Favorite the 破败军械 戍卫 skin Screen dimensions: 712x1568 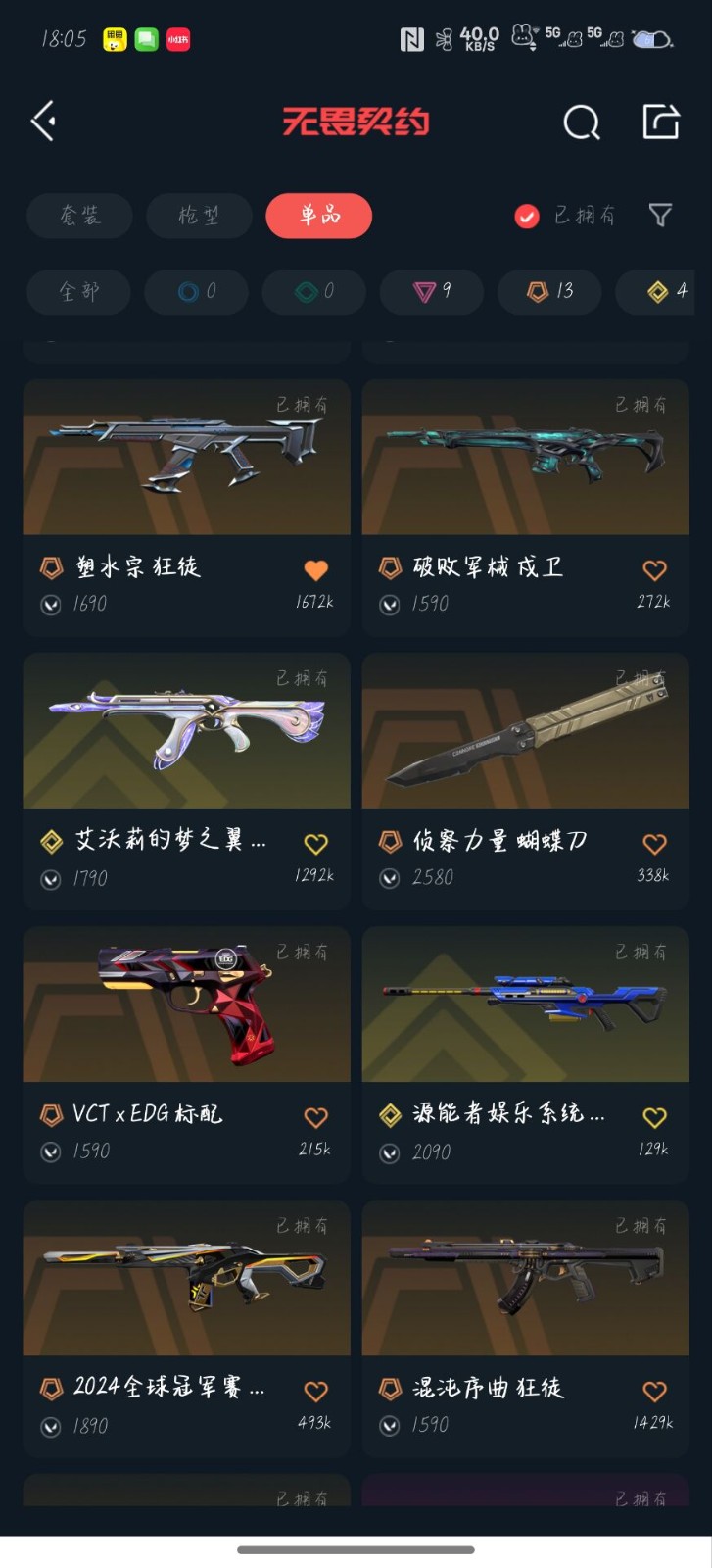coord(654,569)
